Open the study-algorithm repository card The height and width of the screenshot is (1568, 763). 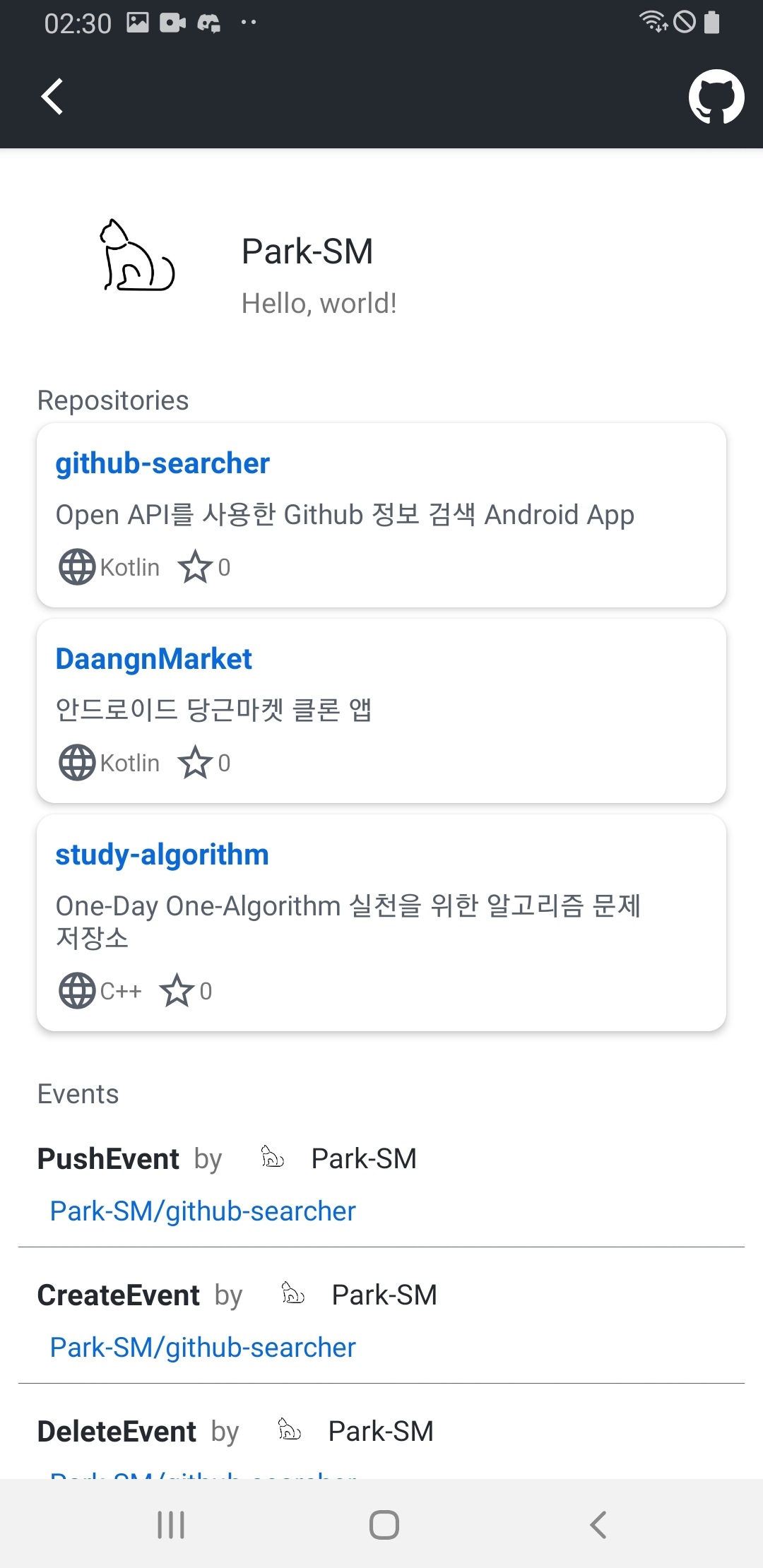tap(381, 922)
